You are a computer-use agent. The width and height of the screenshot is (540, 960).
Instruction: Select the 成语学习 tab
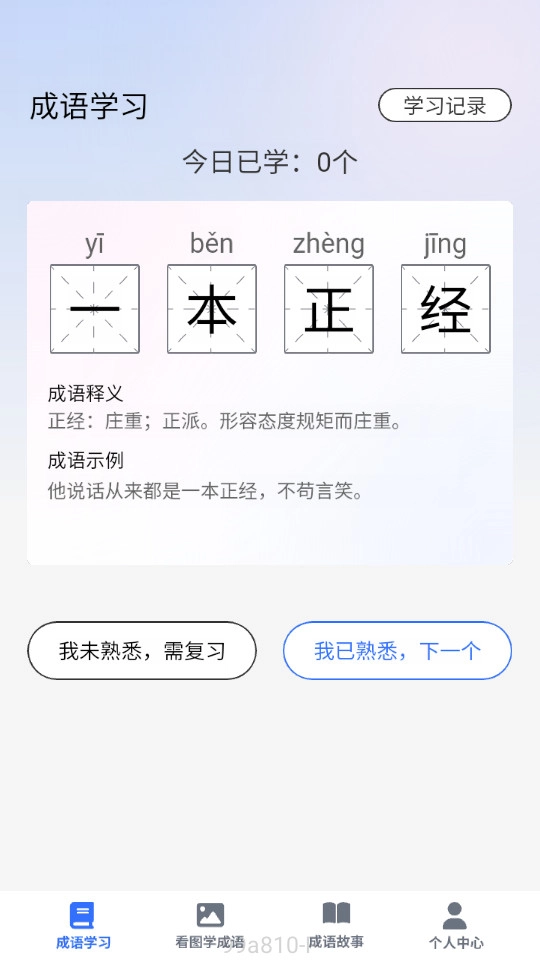point(83,925)
